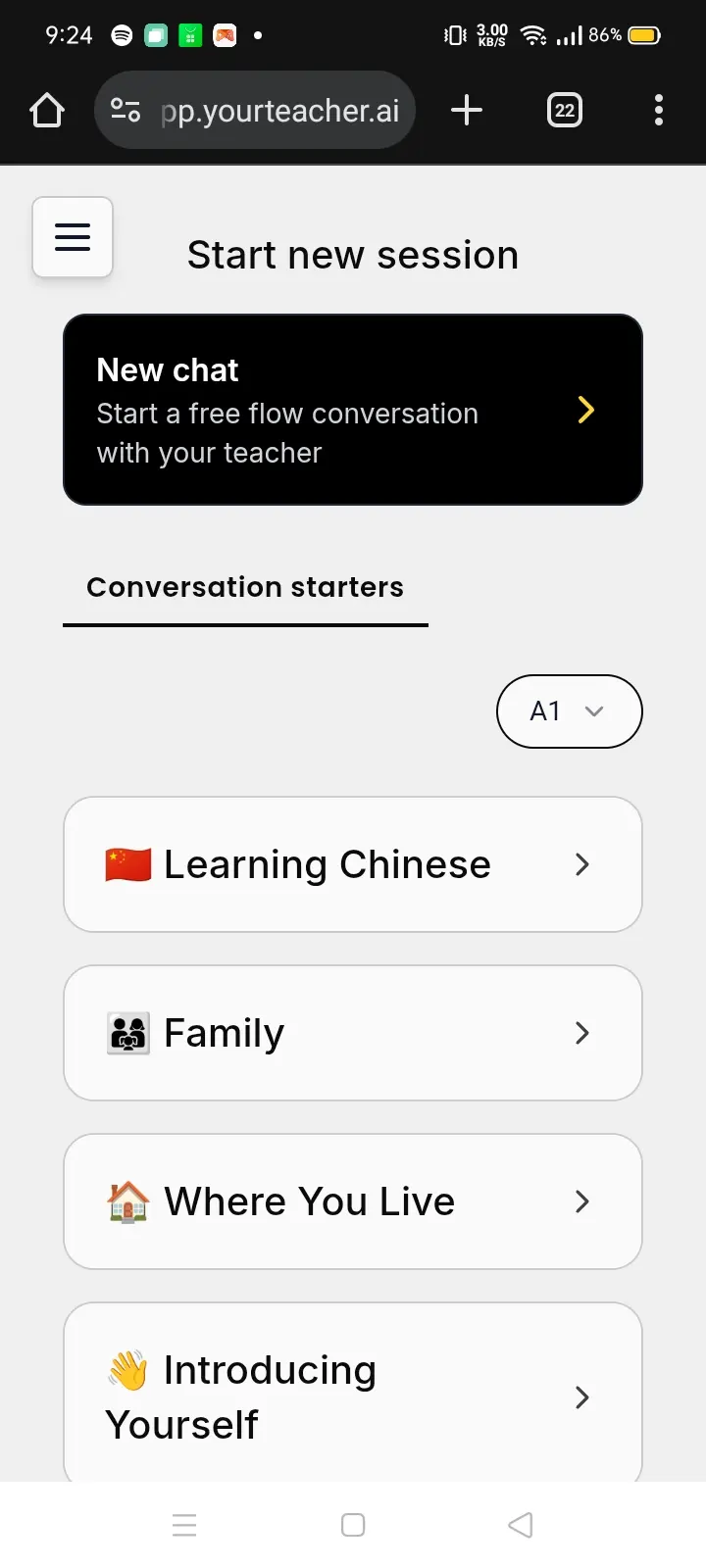The width and height of the screenshot is (706, 1568).
Task: Tap the yourteacher.ai address bar
Action: [255, 111]
